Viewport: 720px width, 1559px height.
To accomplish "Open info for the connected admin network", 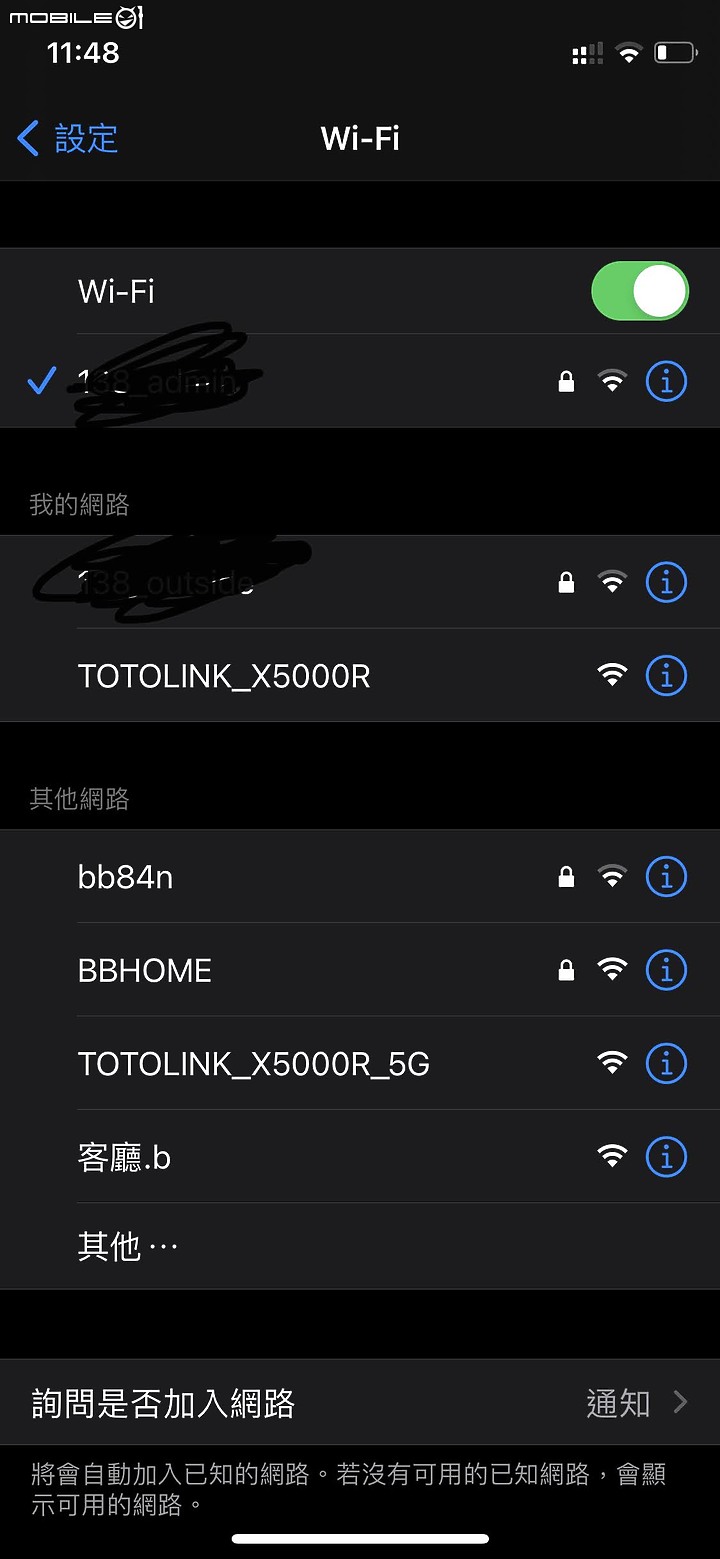I will click(666, 381).
